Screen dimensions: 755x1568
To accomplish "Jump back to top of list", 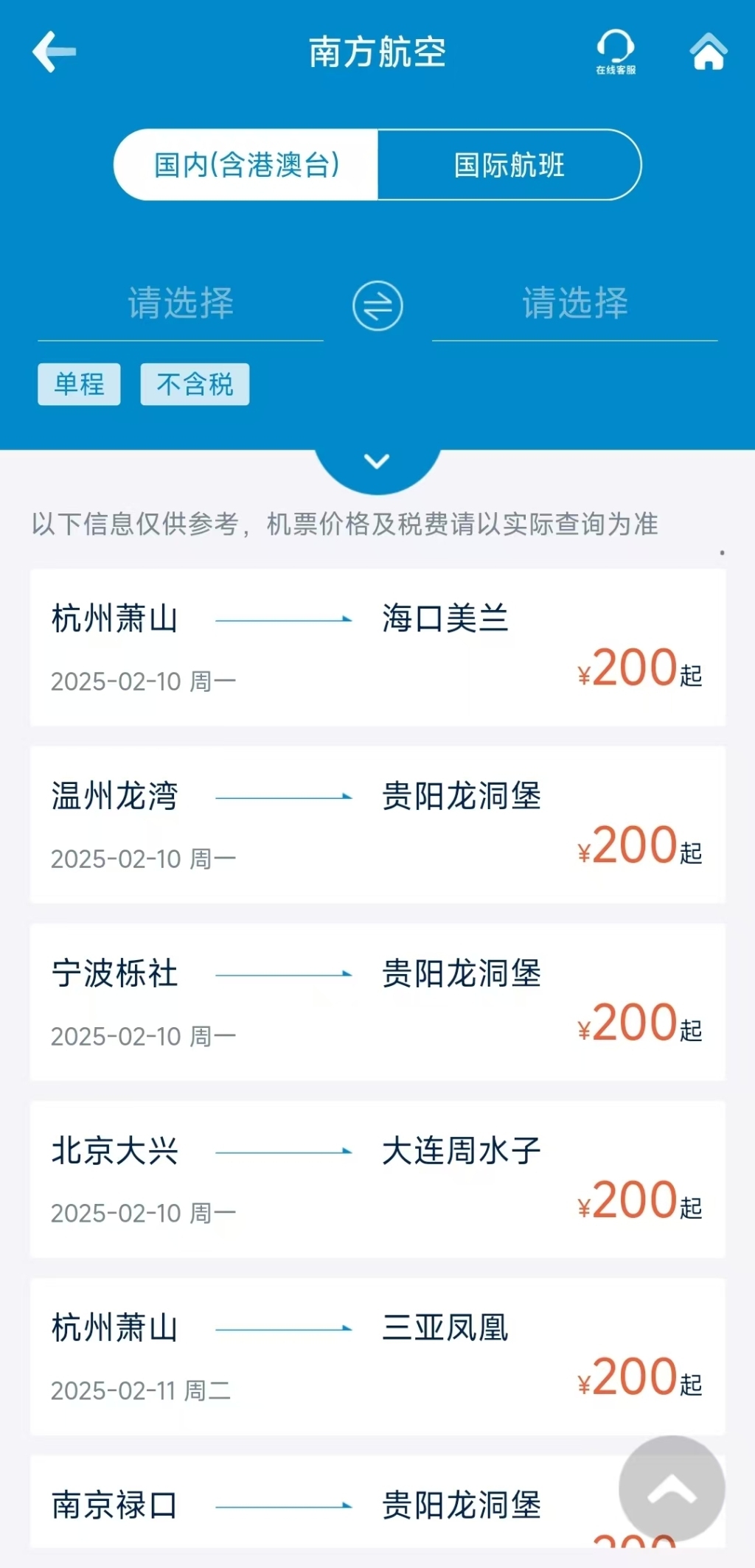I will point(672,1488).
